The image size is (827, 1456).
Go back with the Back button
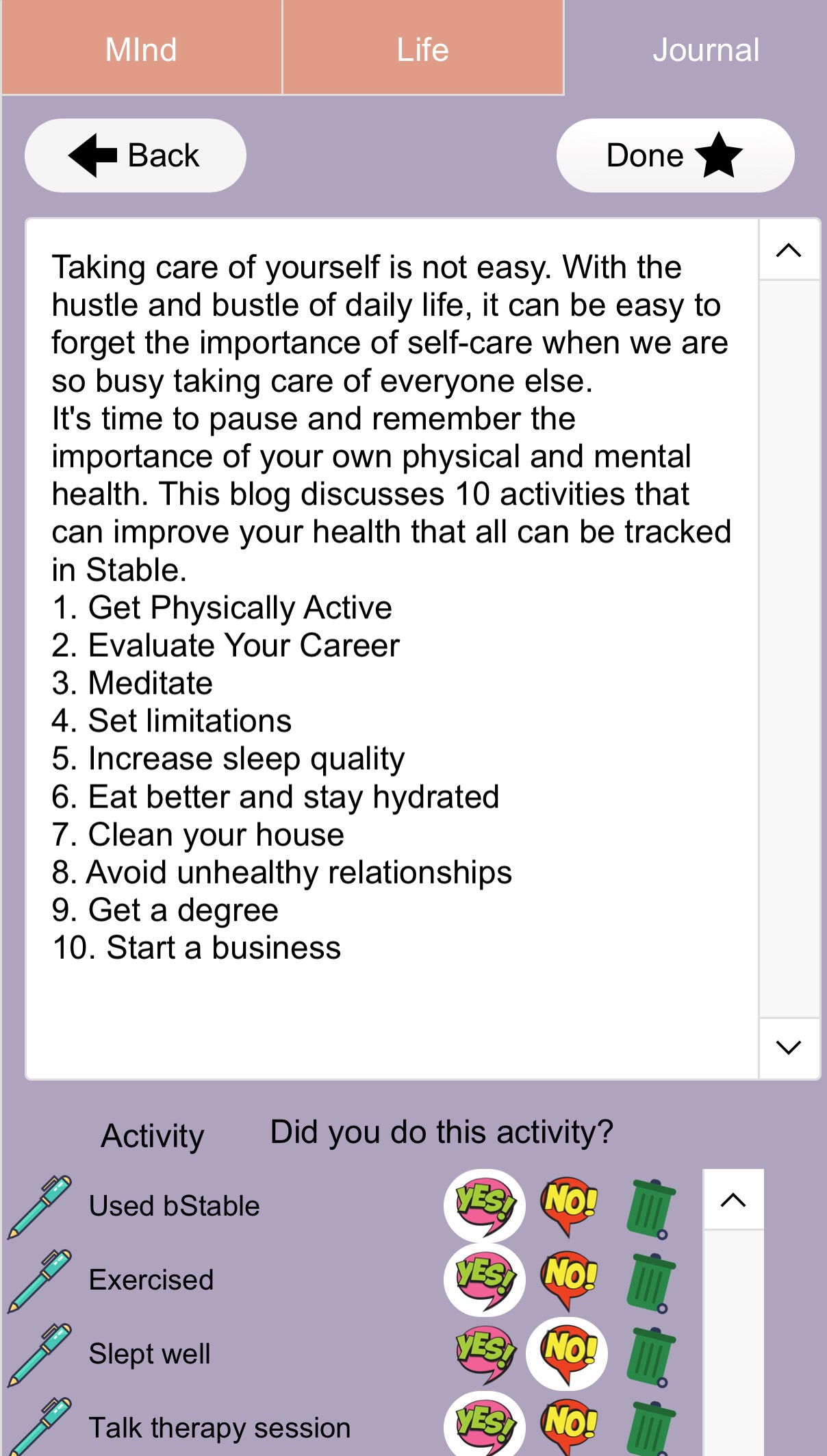coord(136,155)
